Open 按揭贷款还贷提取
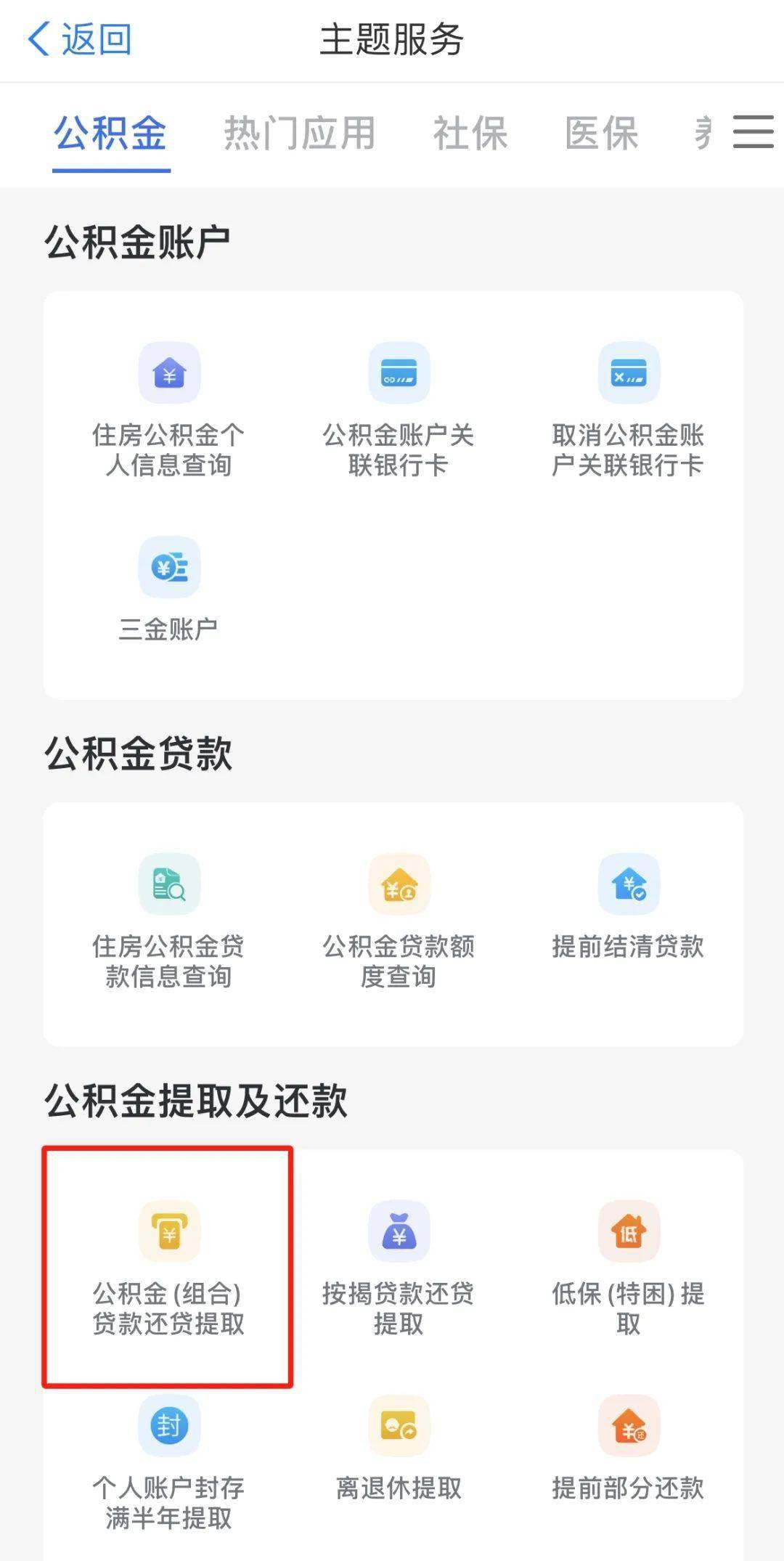The width and height of the screenshot is (784, 1561). tap(399, 1268)
